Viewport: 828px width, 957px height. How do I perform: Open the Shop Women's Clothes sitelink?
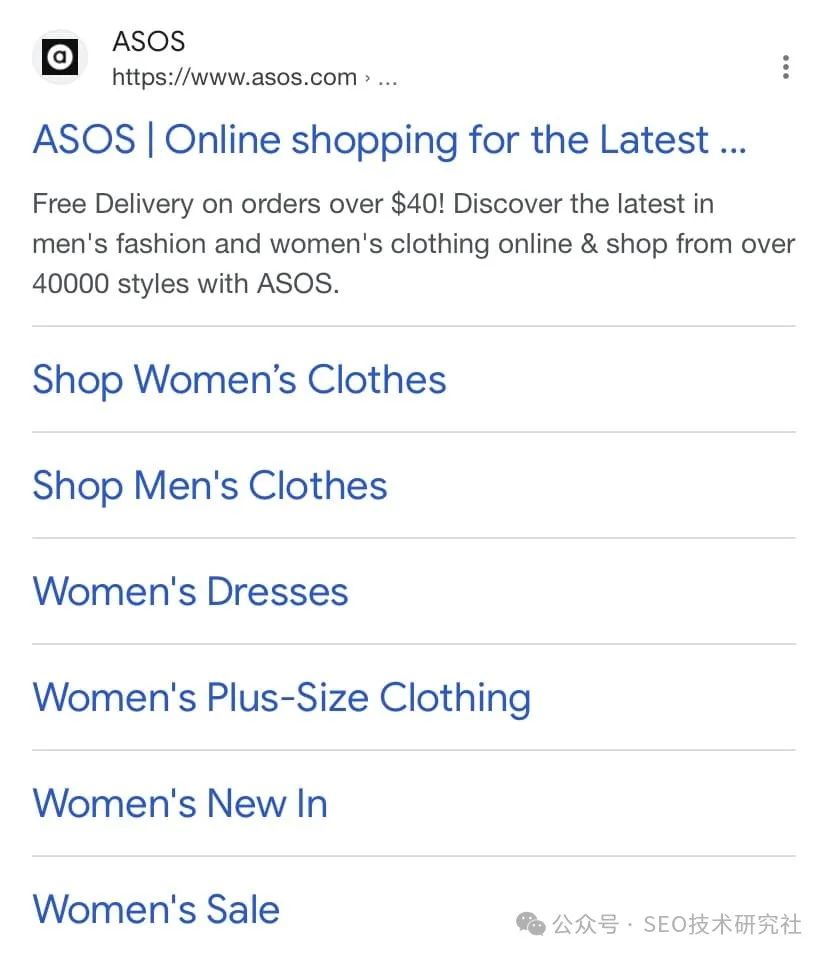click(x=239, y=380)
